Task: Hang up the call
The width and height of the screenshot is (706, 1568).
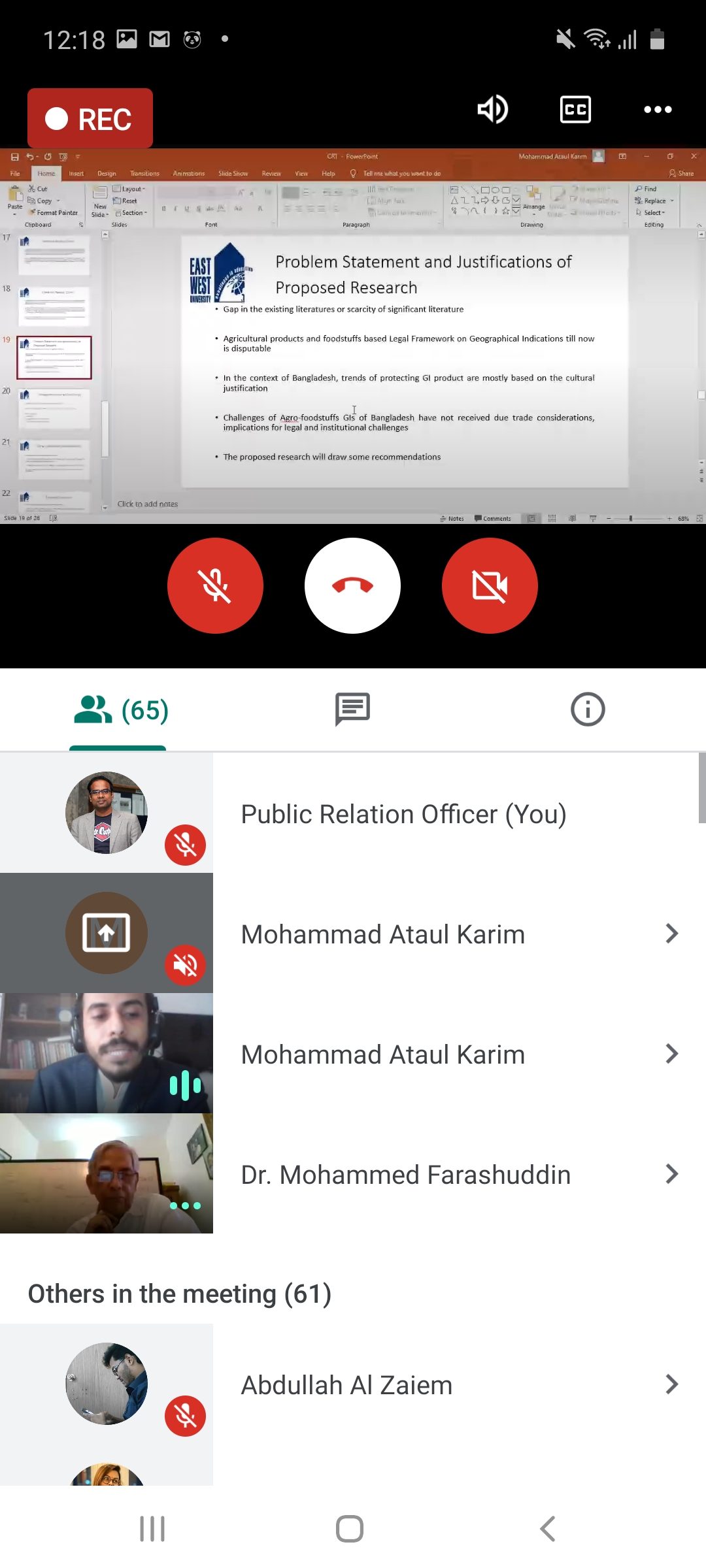Action: [352, 585]
